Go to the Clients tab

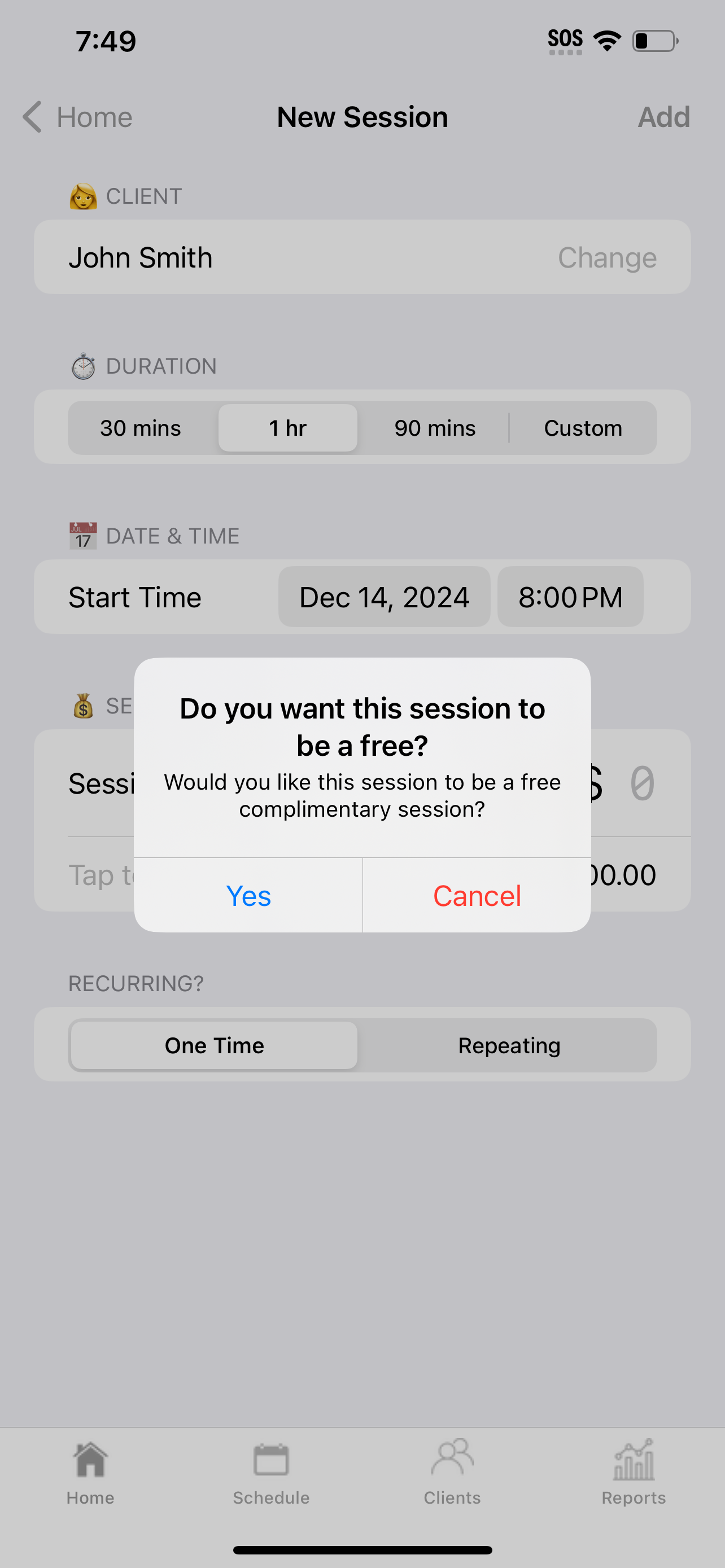coord(452,1472)
